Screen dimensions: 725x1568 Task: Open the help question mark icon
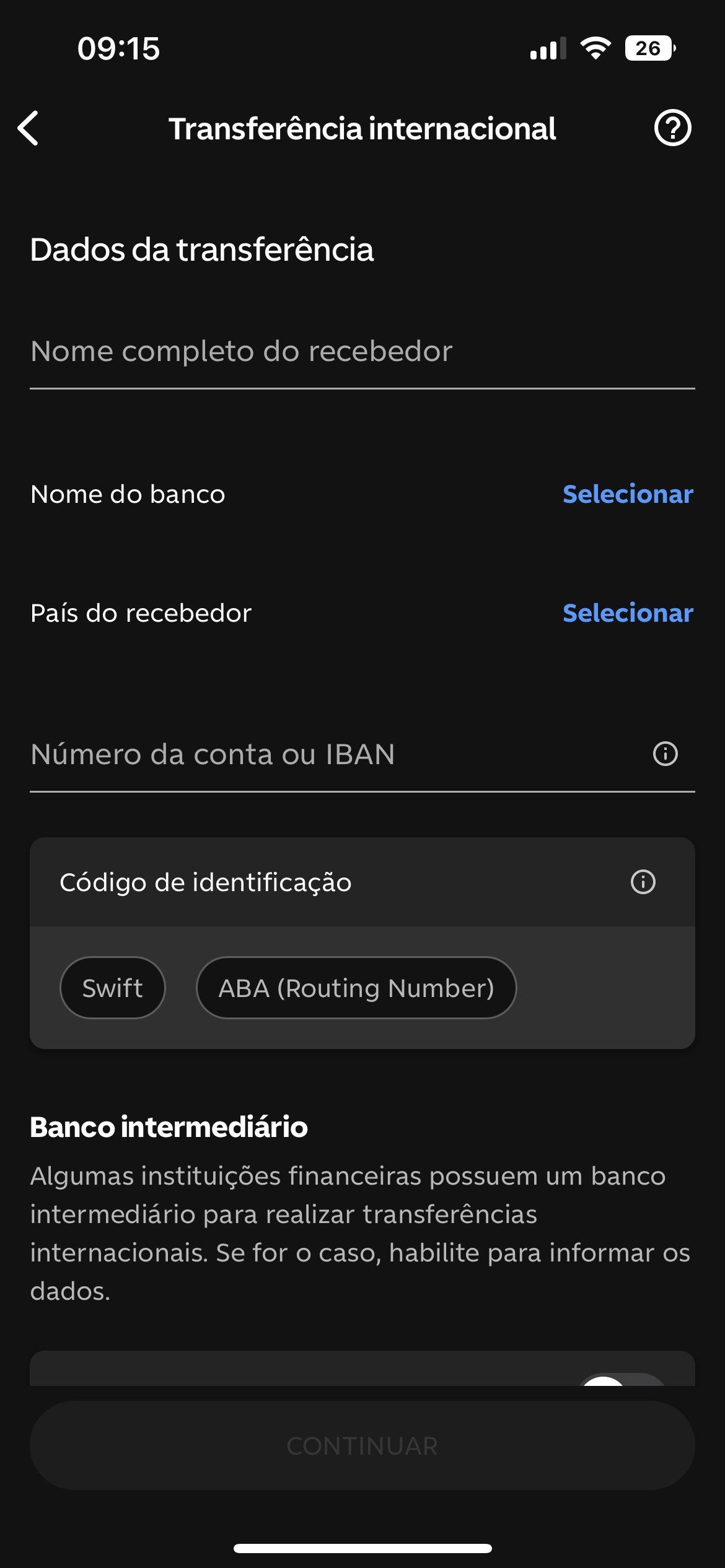pyautogui.click(x=672, y=128)
